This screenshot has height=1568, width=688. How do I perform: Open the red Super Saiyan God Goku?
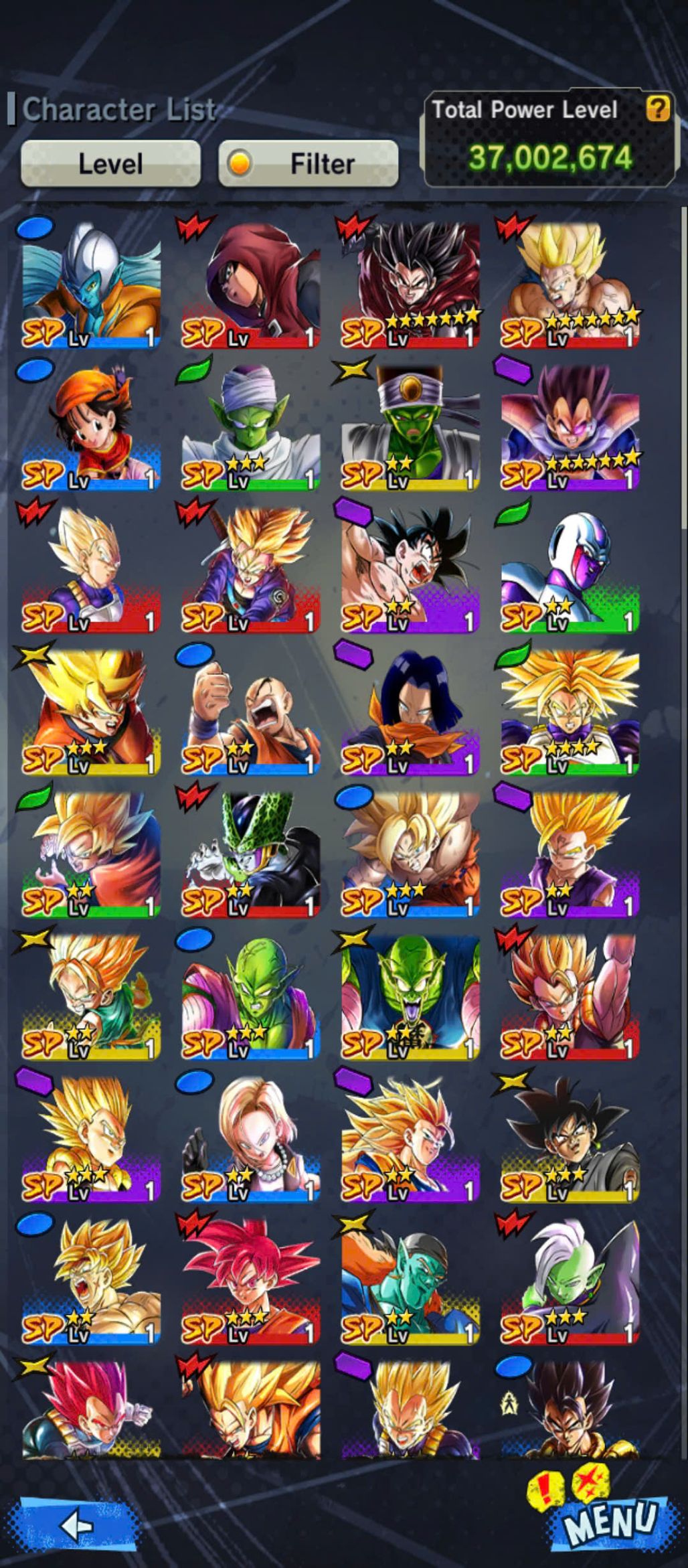point(250,1280)
